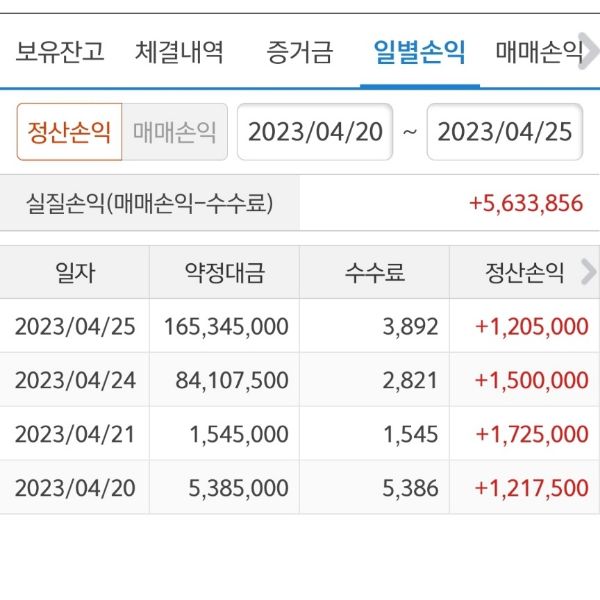
Task: Show more columns with the table header arrow
Action: coord(588,272)
